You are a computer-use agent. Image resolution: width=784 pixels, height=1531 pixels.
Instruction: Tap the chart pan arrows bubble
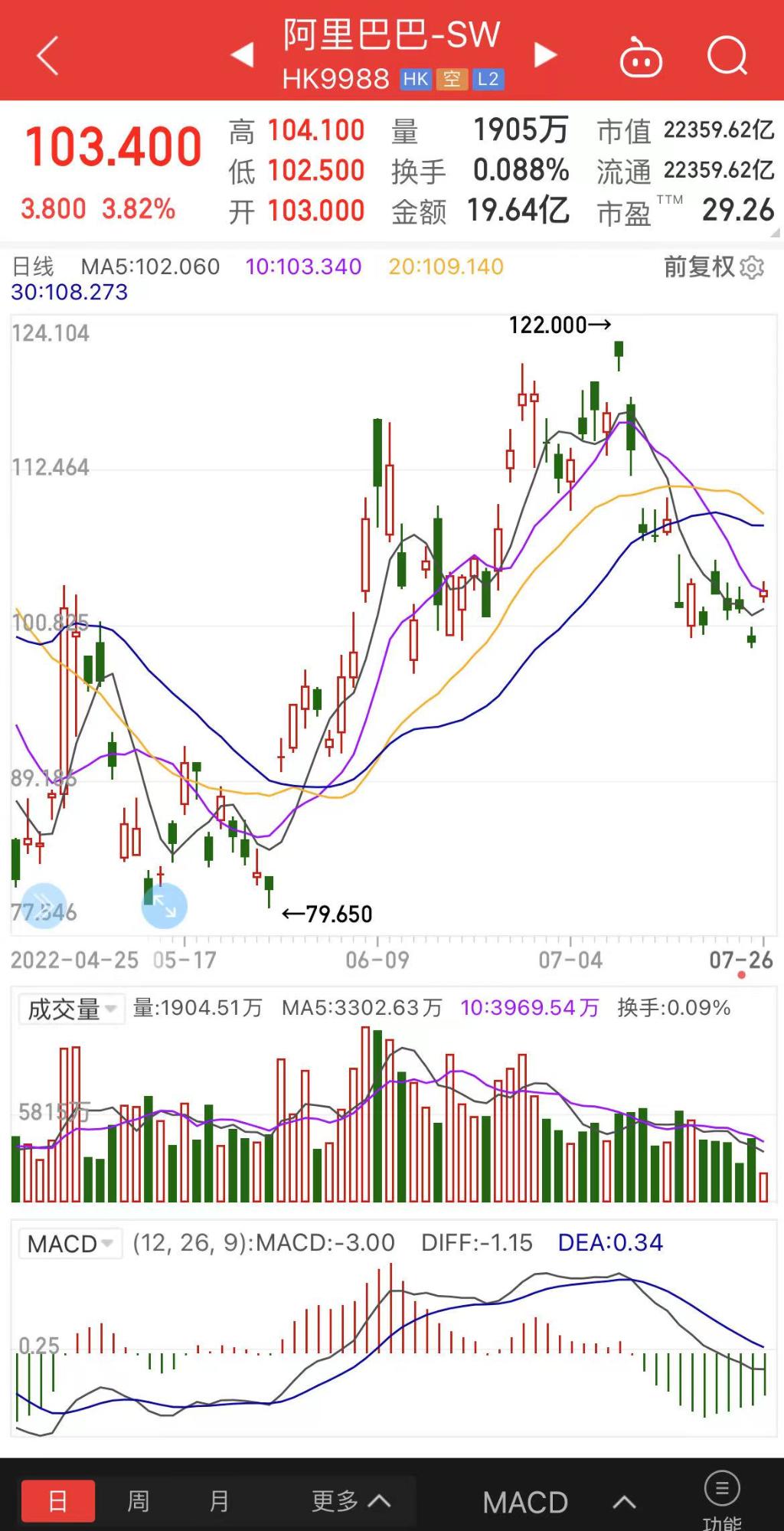tap(165, 905)
